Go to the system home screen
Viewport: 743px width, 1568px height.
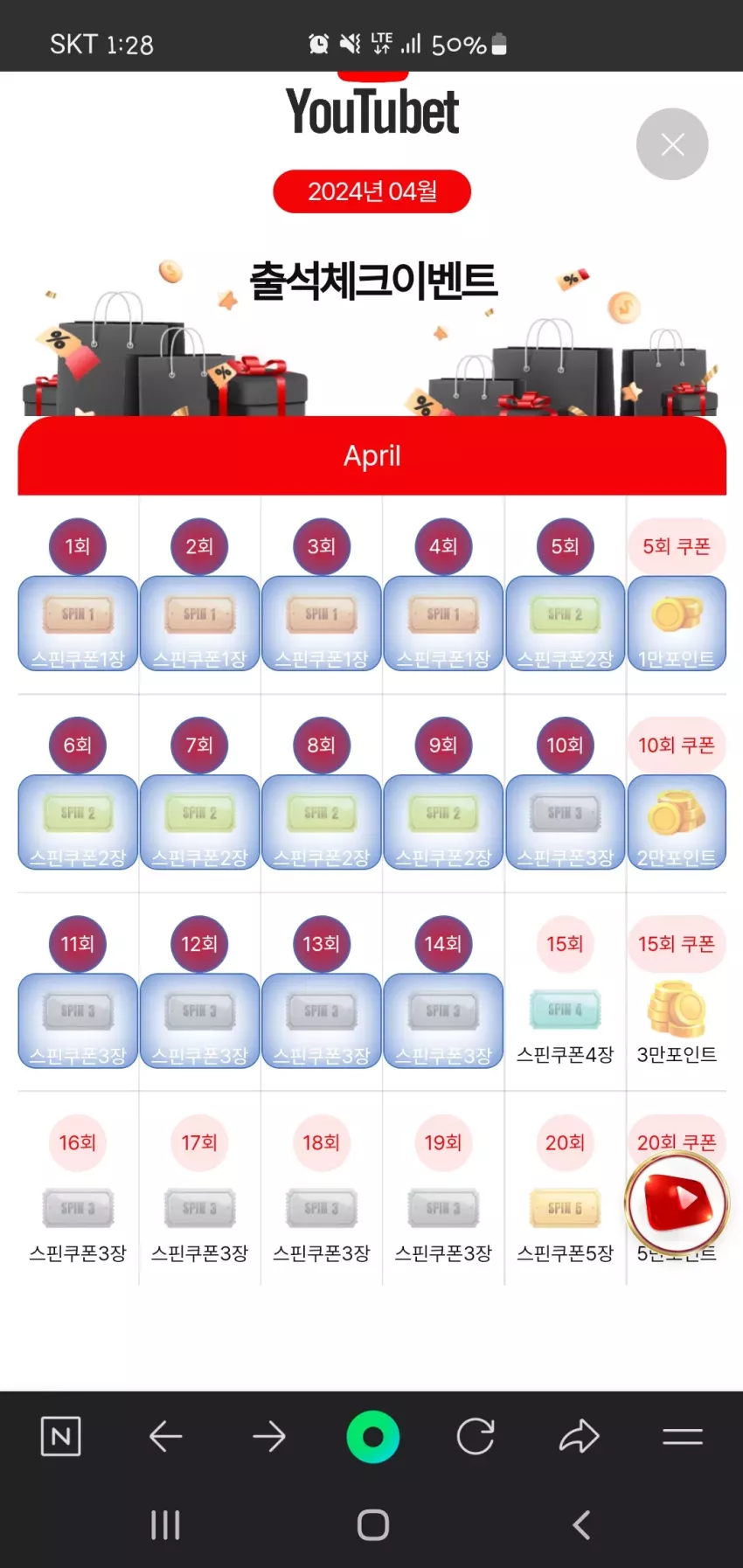[x=373, y=1525]
